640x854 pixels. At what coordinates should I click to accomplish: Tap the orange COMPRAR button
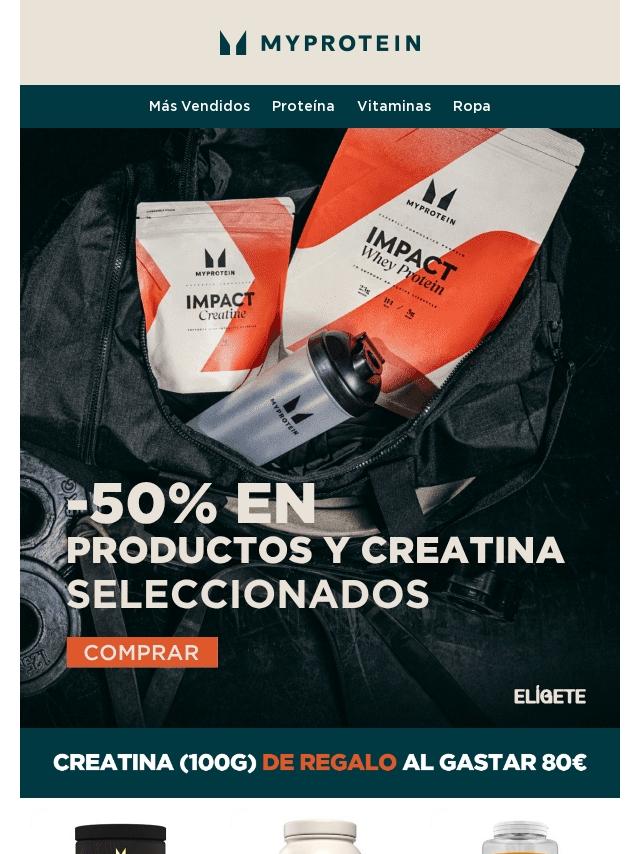[142, 652]
